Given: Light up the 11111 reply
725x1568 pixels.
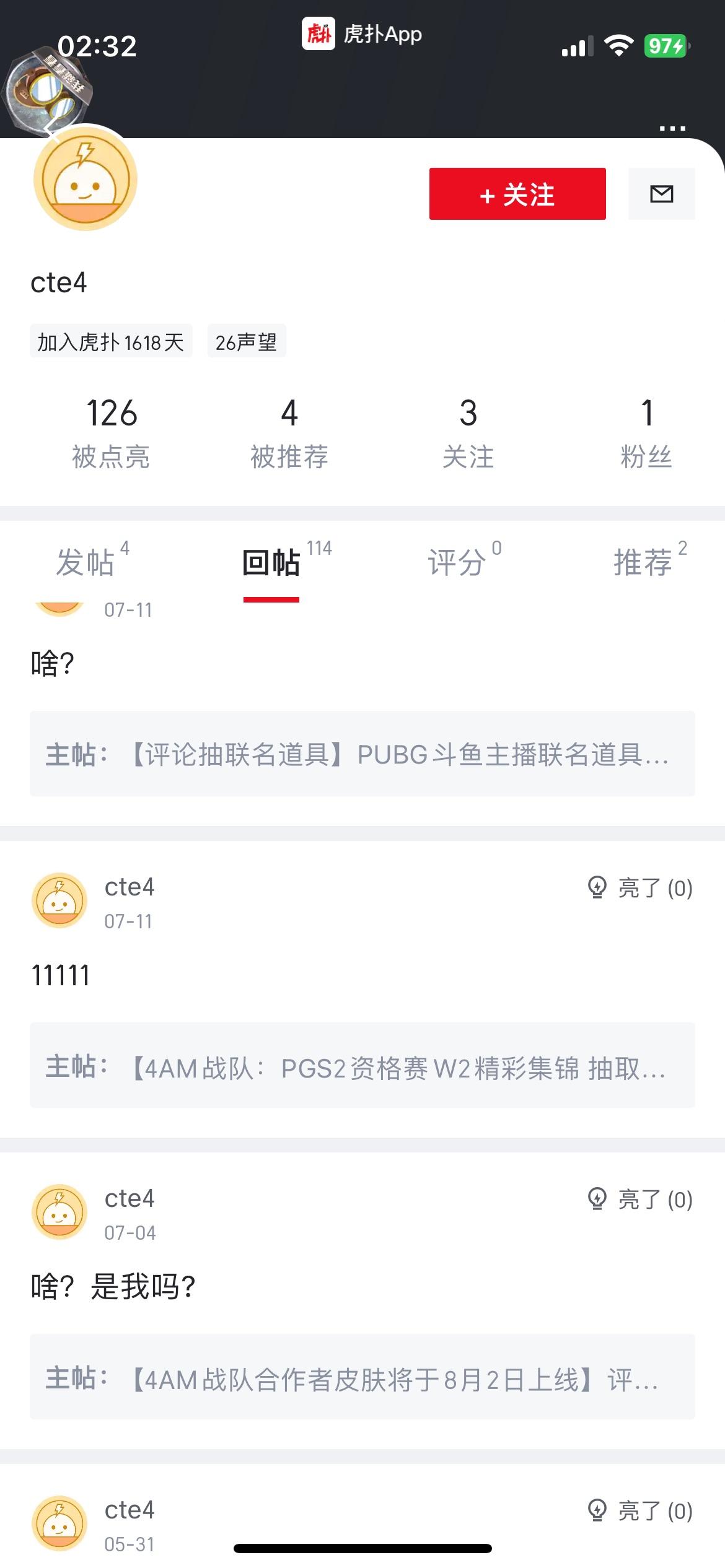Looking at the screenshot, I should pos(639,888).
